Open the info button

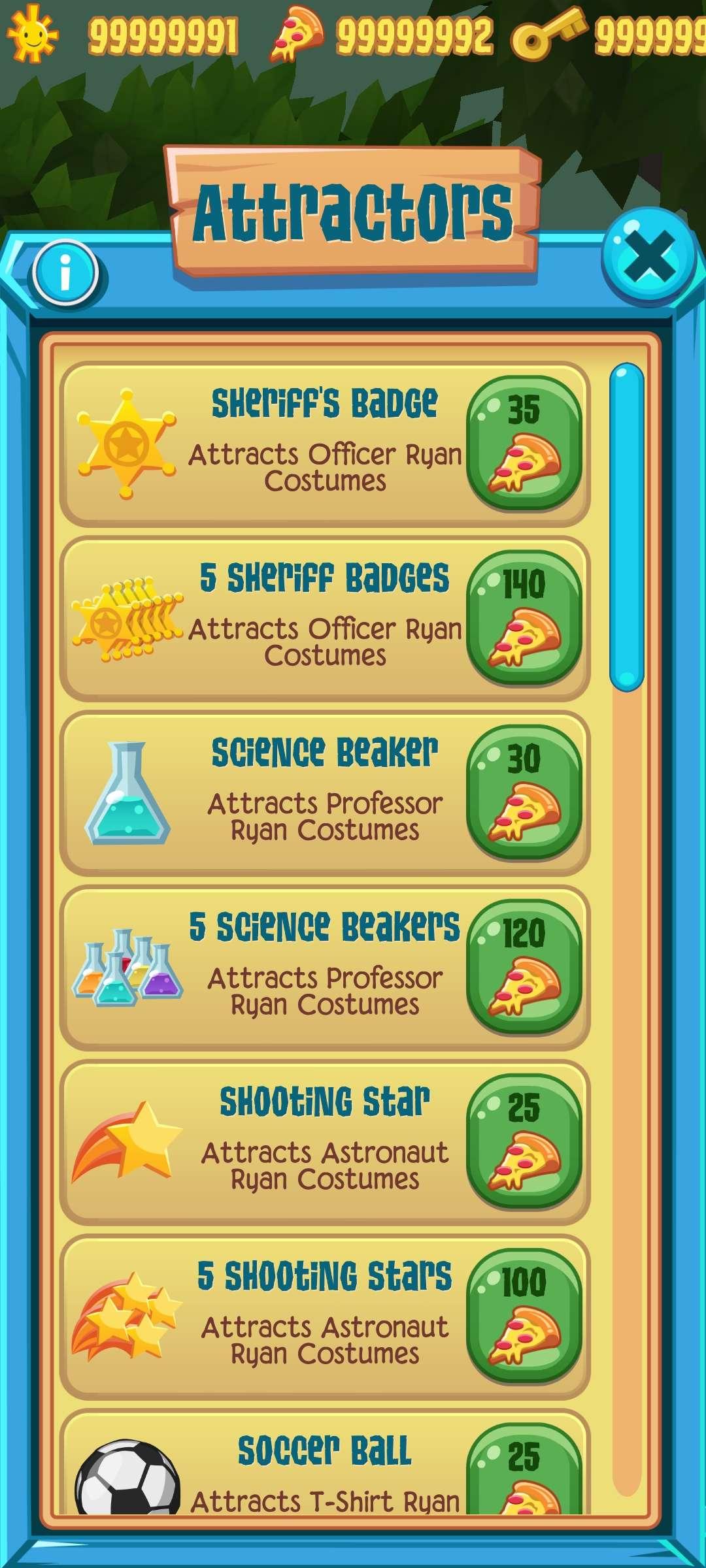65,273
